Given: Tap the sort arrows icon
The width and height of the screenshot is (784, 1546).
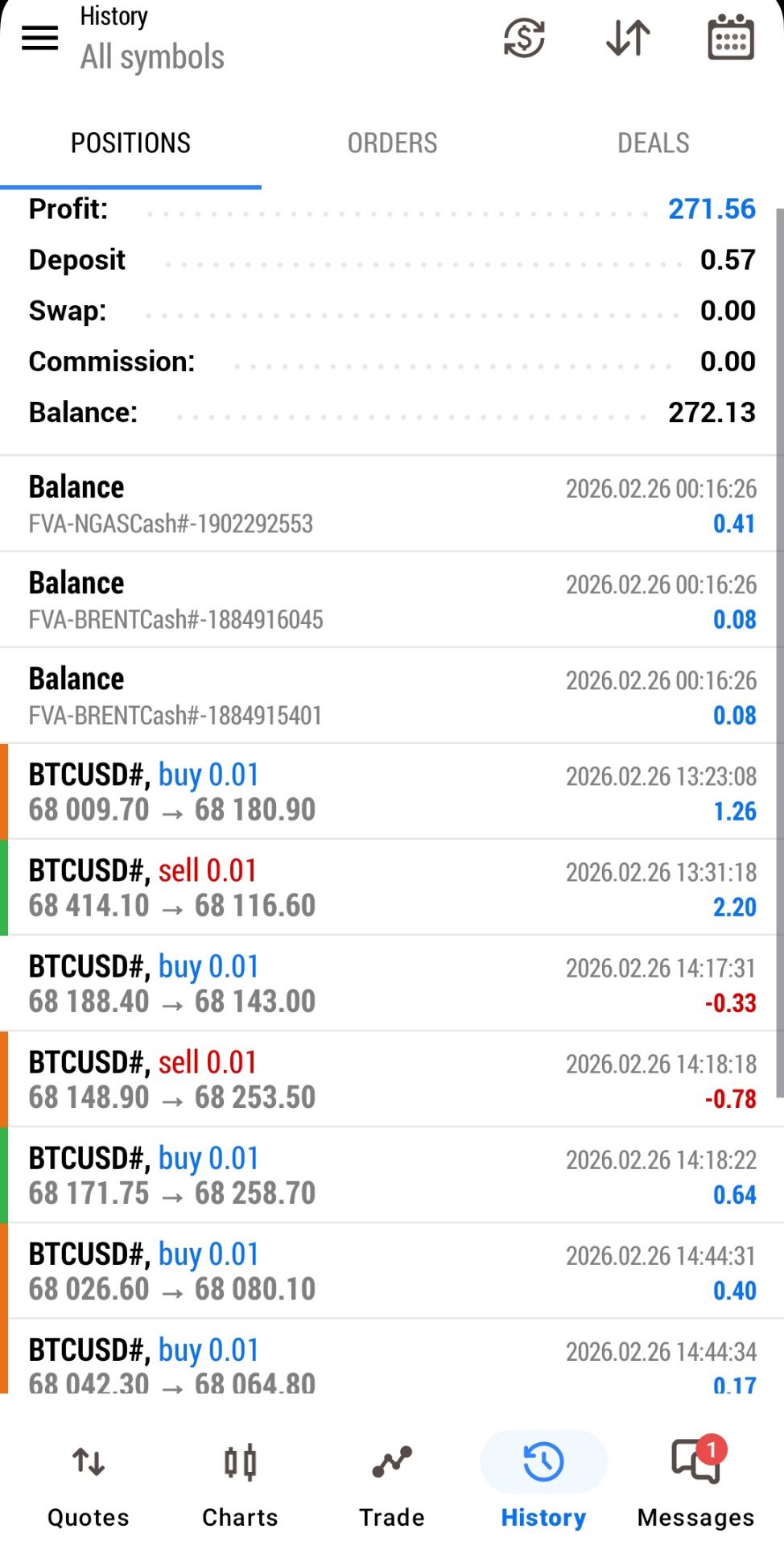Looking at the screenshot, I should click(628, 38).
